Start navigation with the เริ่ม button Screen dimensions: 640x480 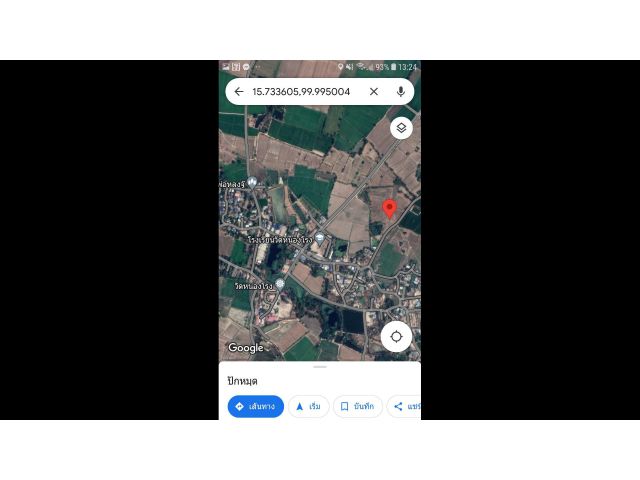click(x=309, y=406)
